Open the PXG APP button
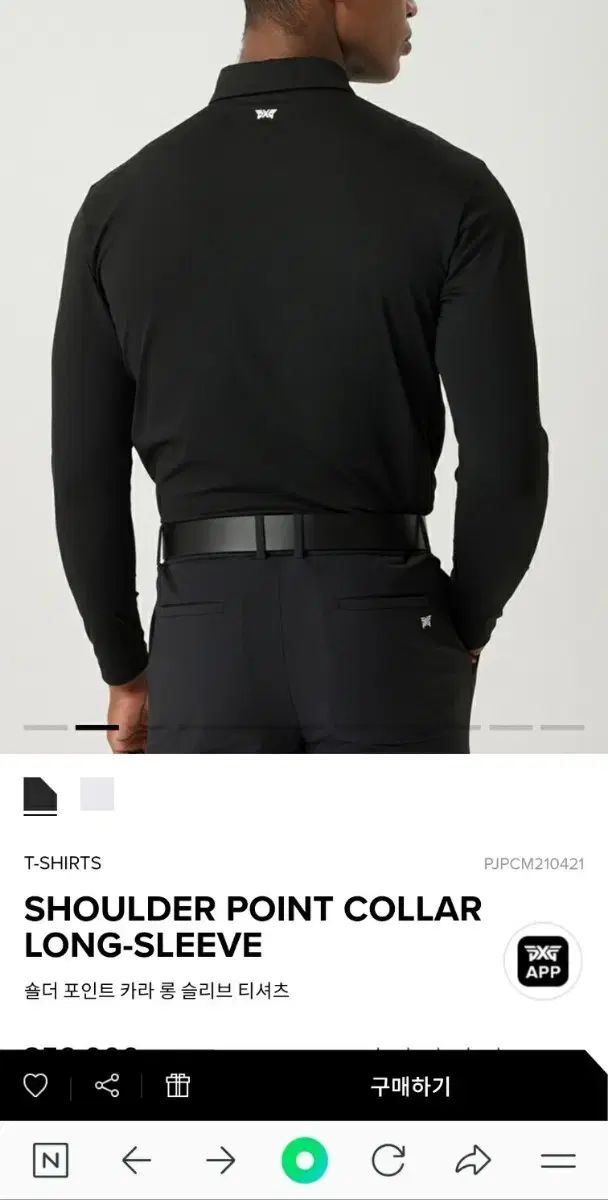 pos(543,958)
